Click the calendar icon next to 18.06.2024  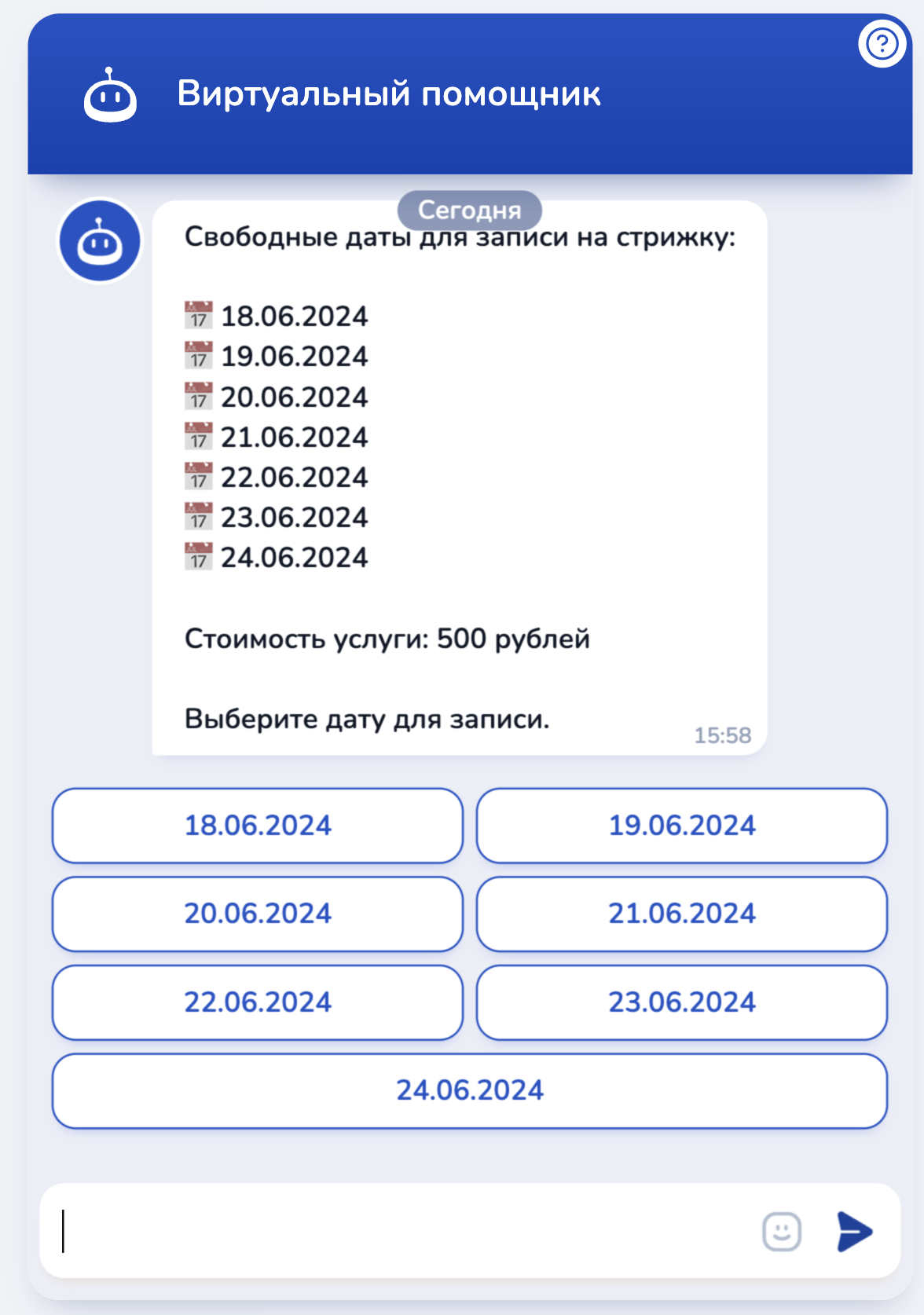pyautogui.click(x=198, y=315)
